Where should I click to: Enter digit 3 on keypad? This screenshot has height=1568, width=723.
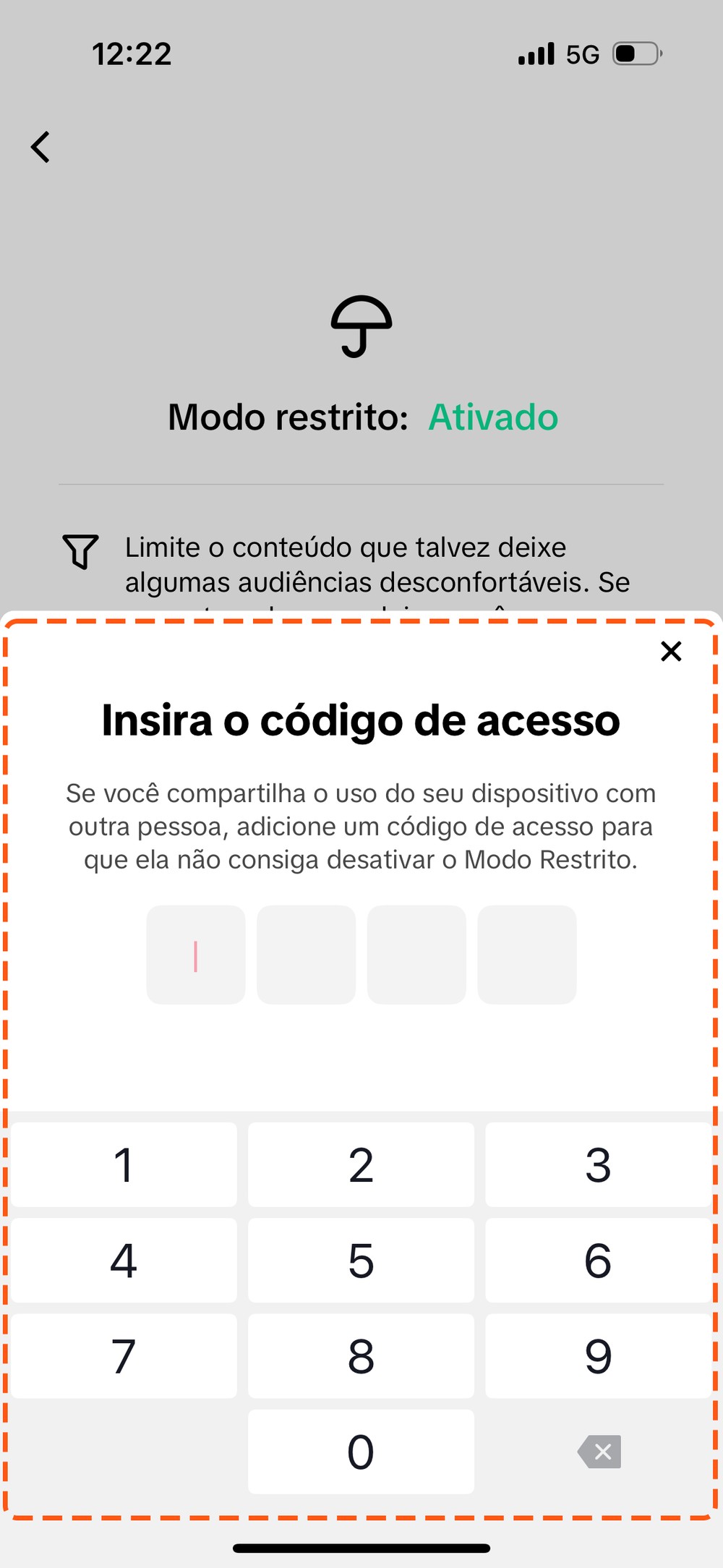pyautogui.click(x=598, y=1165)
